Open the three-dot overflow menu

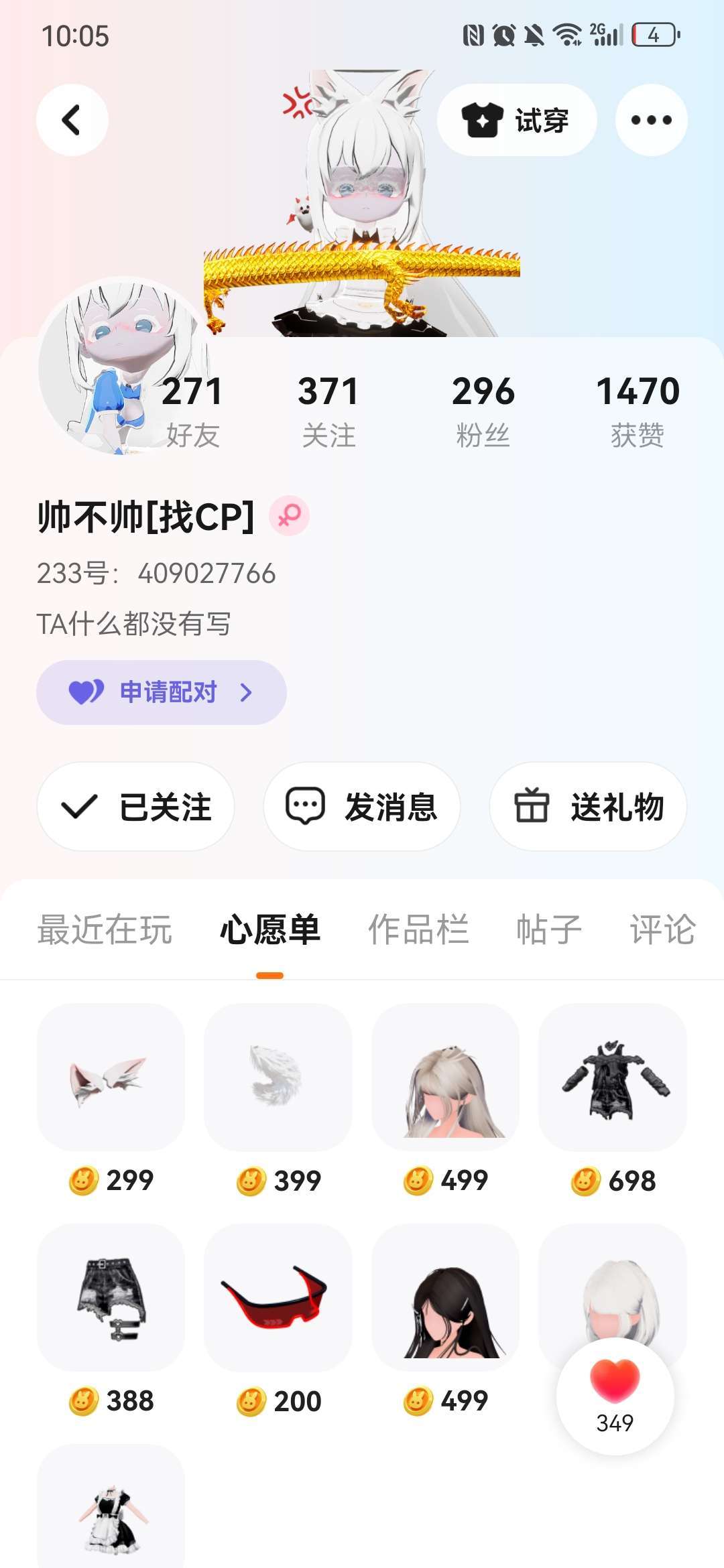[651, 121]
